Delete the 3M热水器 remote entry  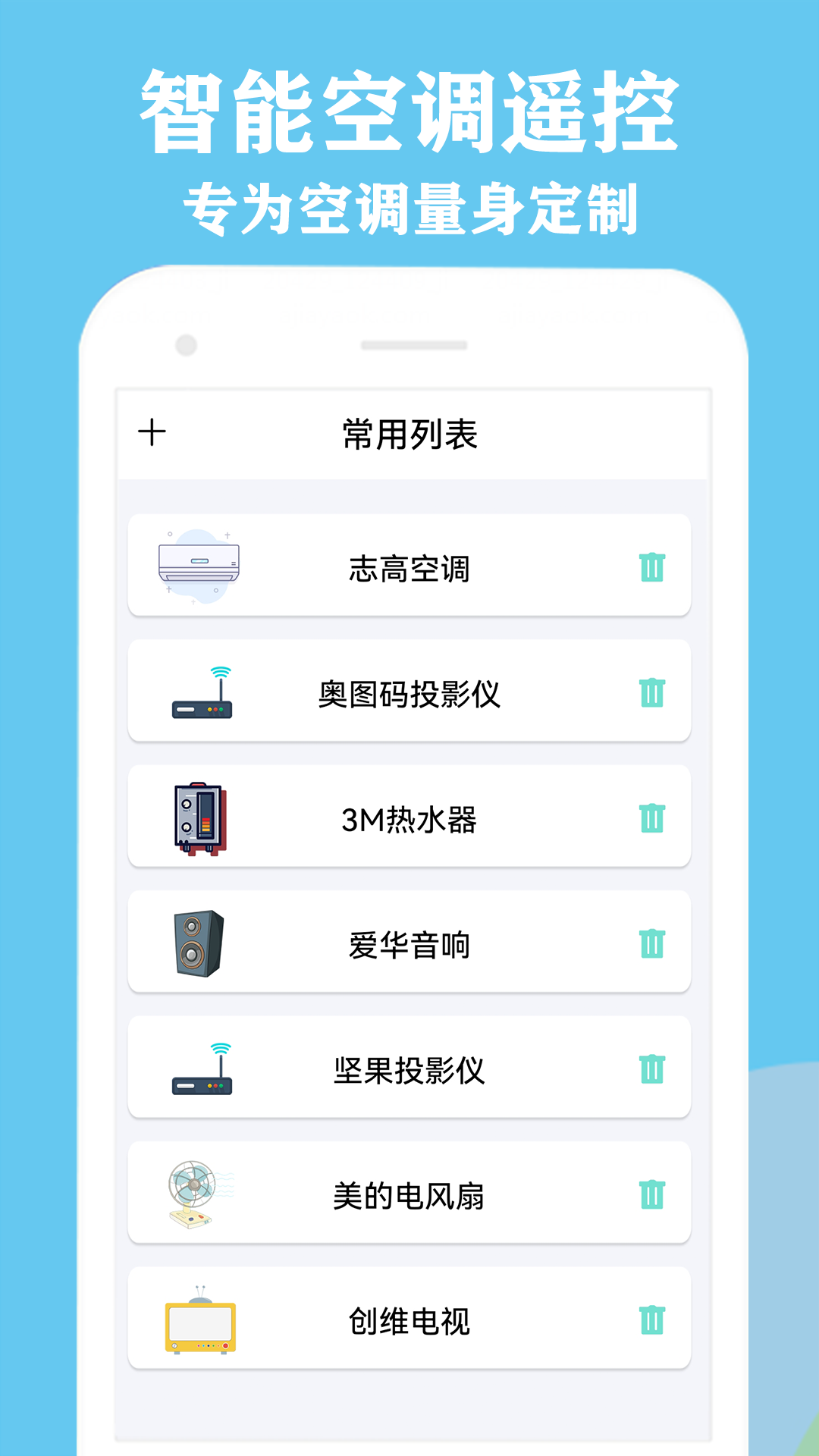click(x=651, y=817)
